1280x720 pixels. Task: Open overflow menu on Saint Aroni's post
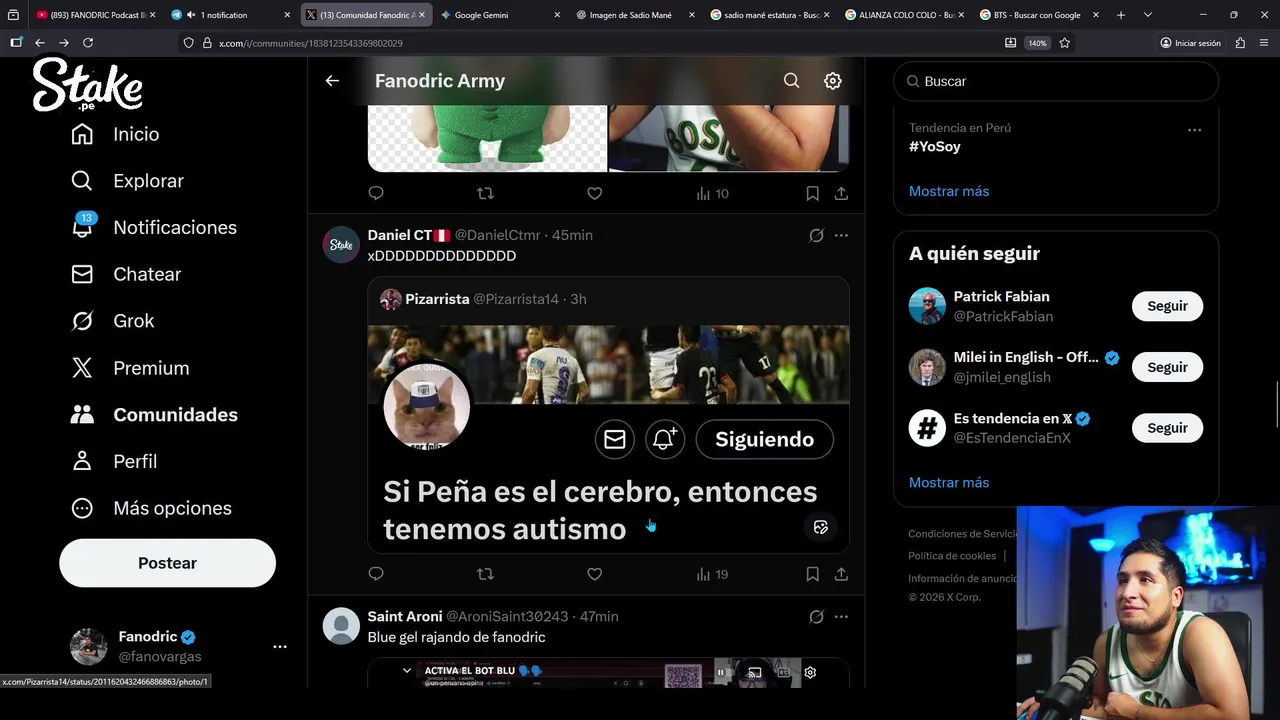[x=841, y=617]
